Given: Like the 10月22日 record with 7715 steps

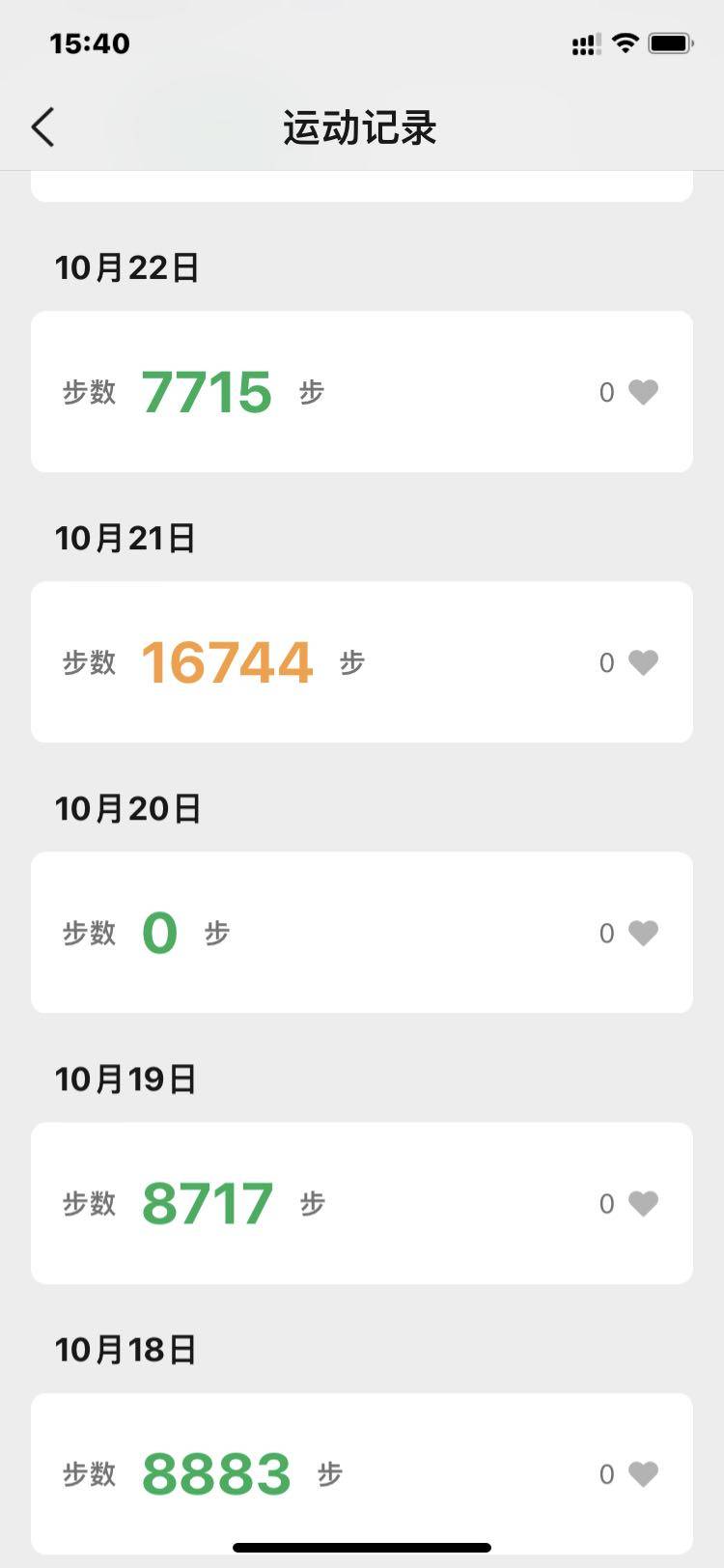Looking at the screenshot, I should coord(643,392).
